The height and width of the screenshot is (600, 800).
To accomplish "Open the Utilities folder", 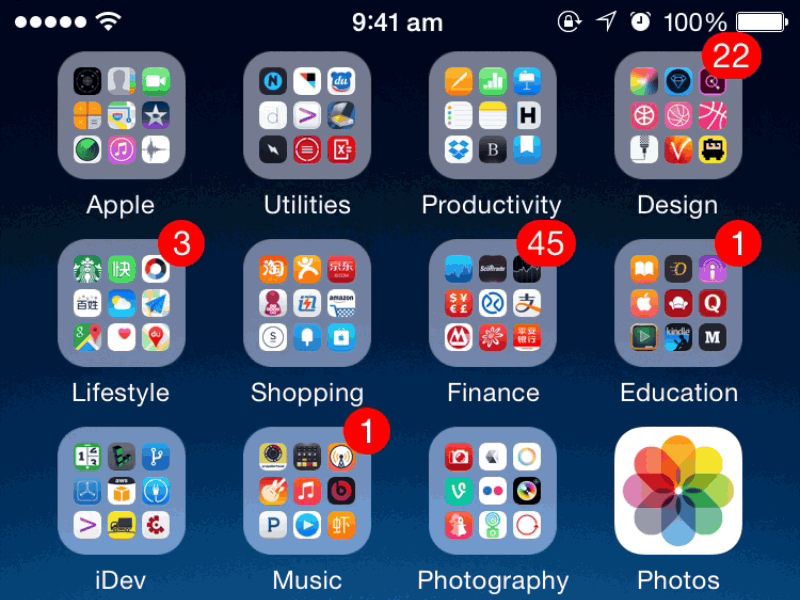I will pos(307,115).
